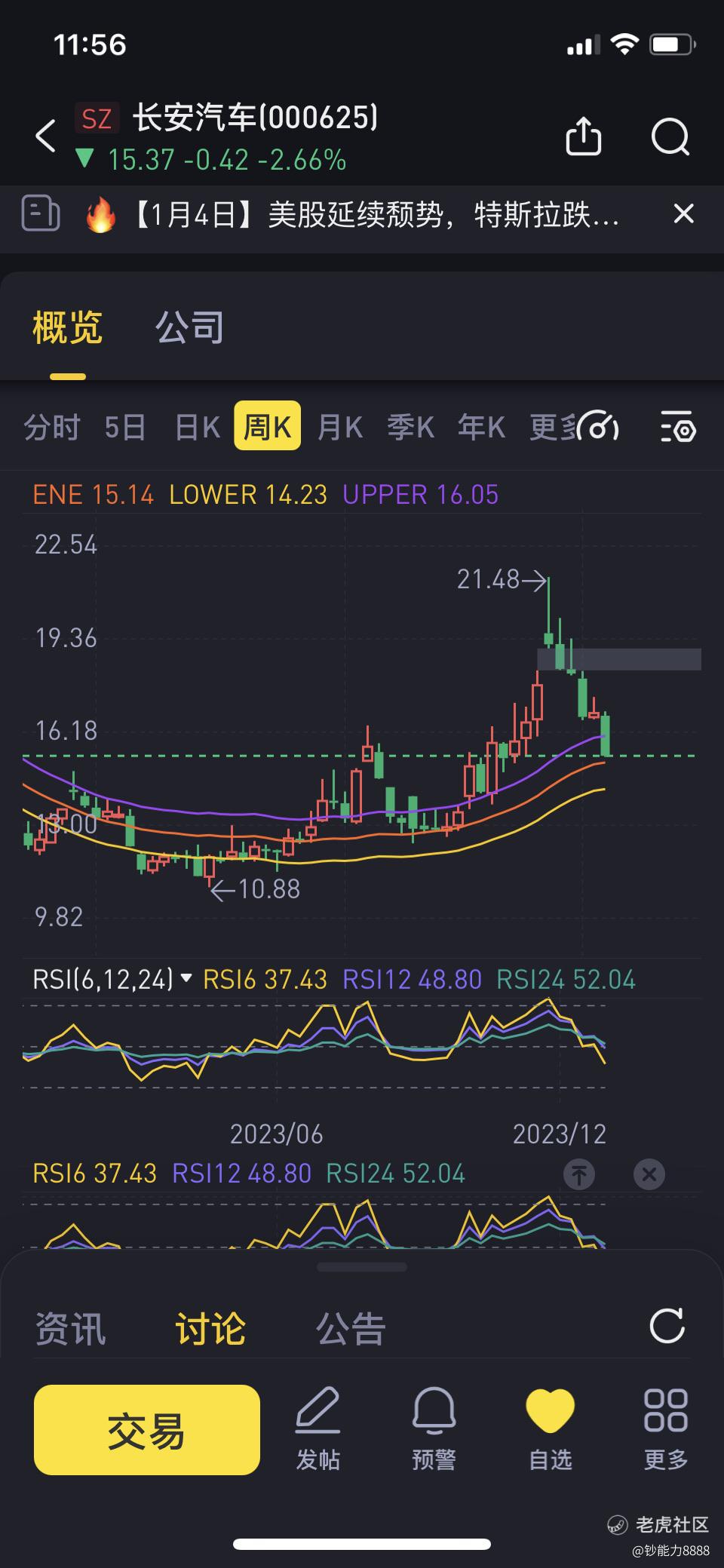The height and width of the screenshot is (1568, 724).
Task: Switch to the 公告 tab
Action: (351, 1329)
